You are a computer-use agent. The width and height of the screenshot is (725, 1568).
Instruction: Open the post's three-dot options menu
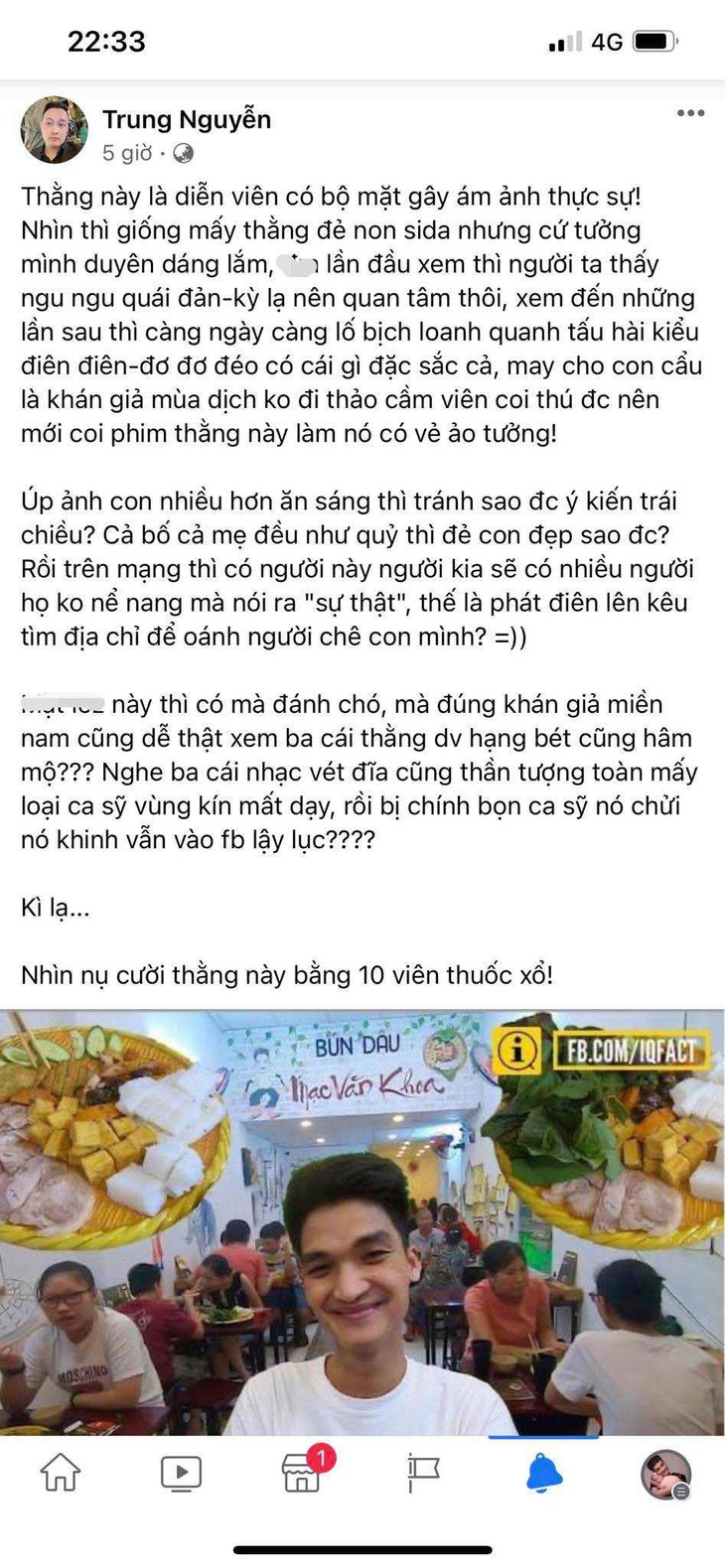pos(690,113)
